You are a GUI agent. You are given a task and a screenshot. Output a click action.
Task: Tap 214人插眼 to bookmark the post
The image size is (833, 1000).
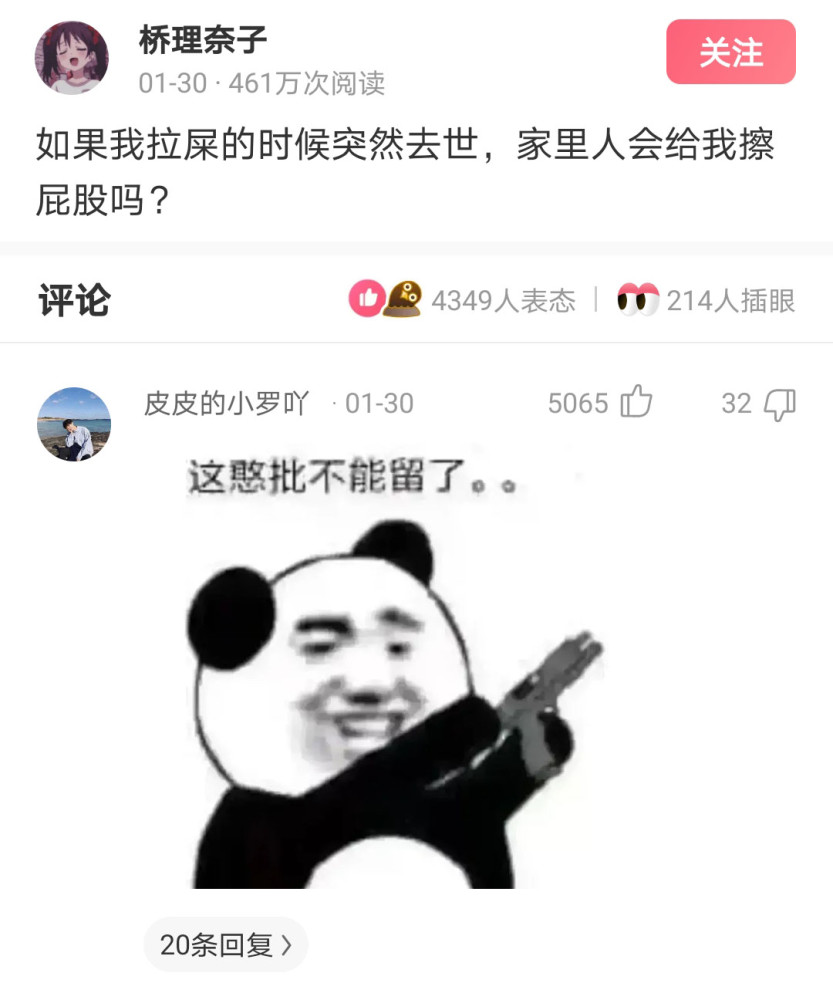click(x=707, y=299)
